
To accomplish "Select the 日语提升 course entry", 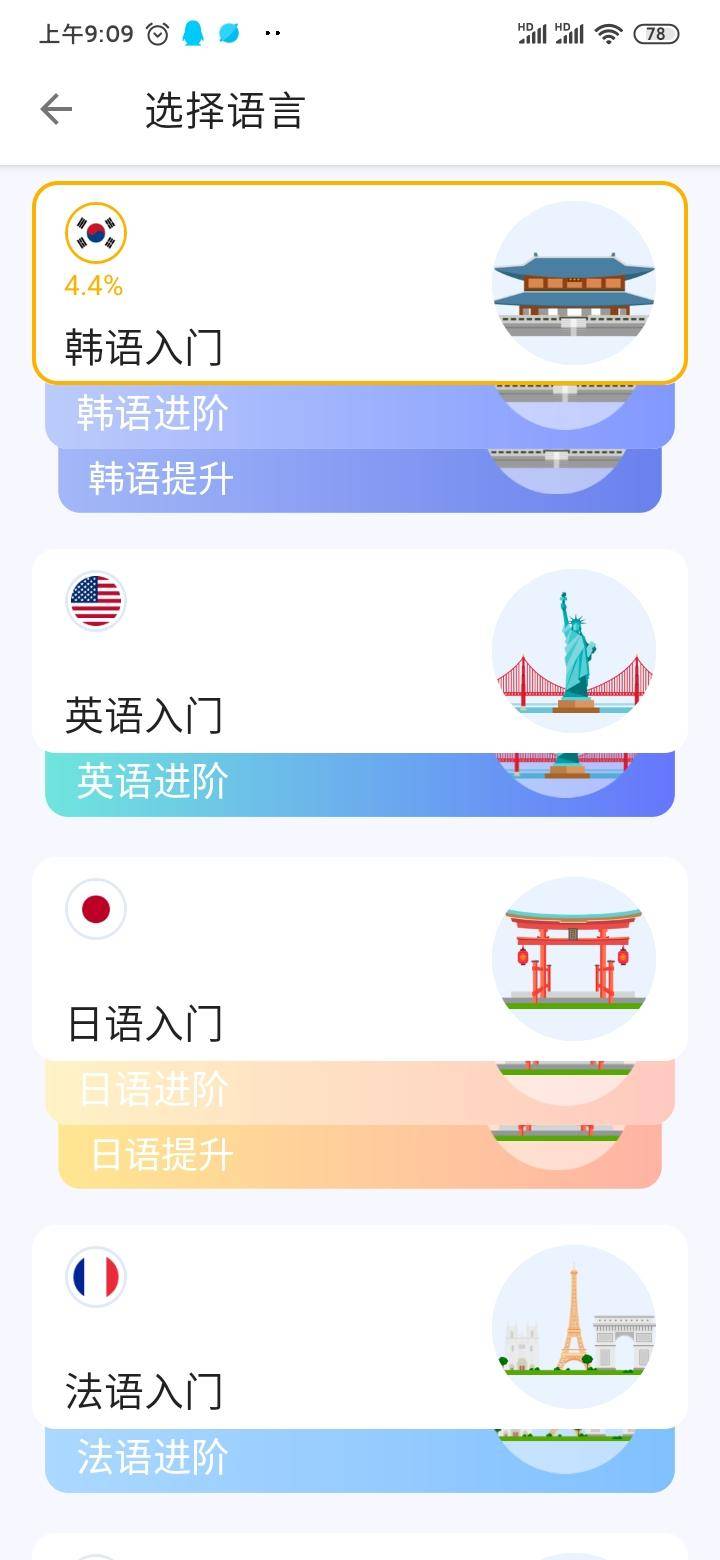I will 360,1155.
